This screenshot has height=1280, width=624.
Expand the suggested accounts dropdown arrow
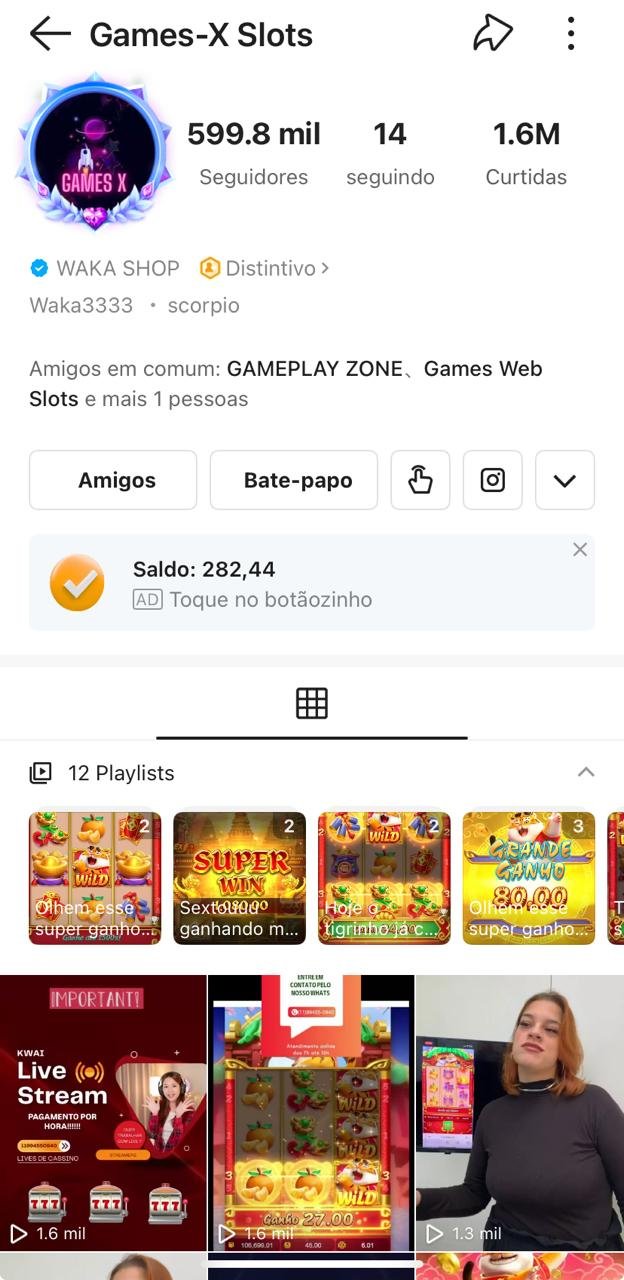tap(565, 480)
